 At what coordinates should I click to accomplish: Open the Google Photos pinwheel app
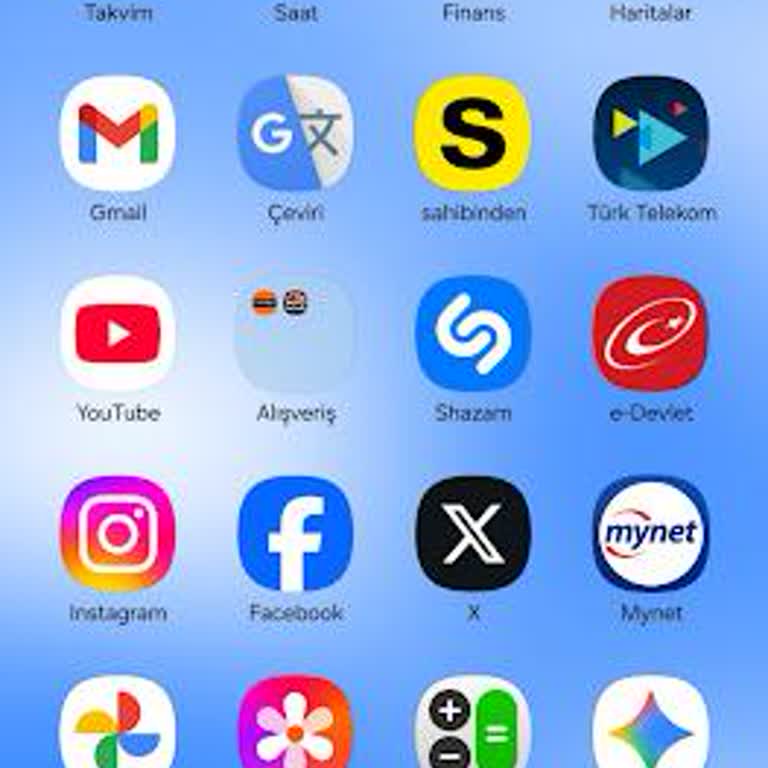coord(117,725)
